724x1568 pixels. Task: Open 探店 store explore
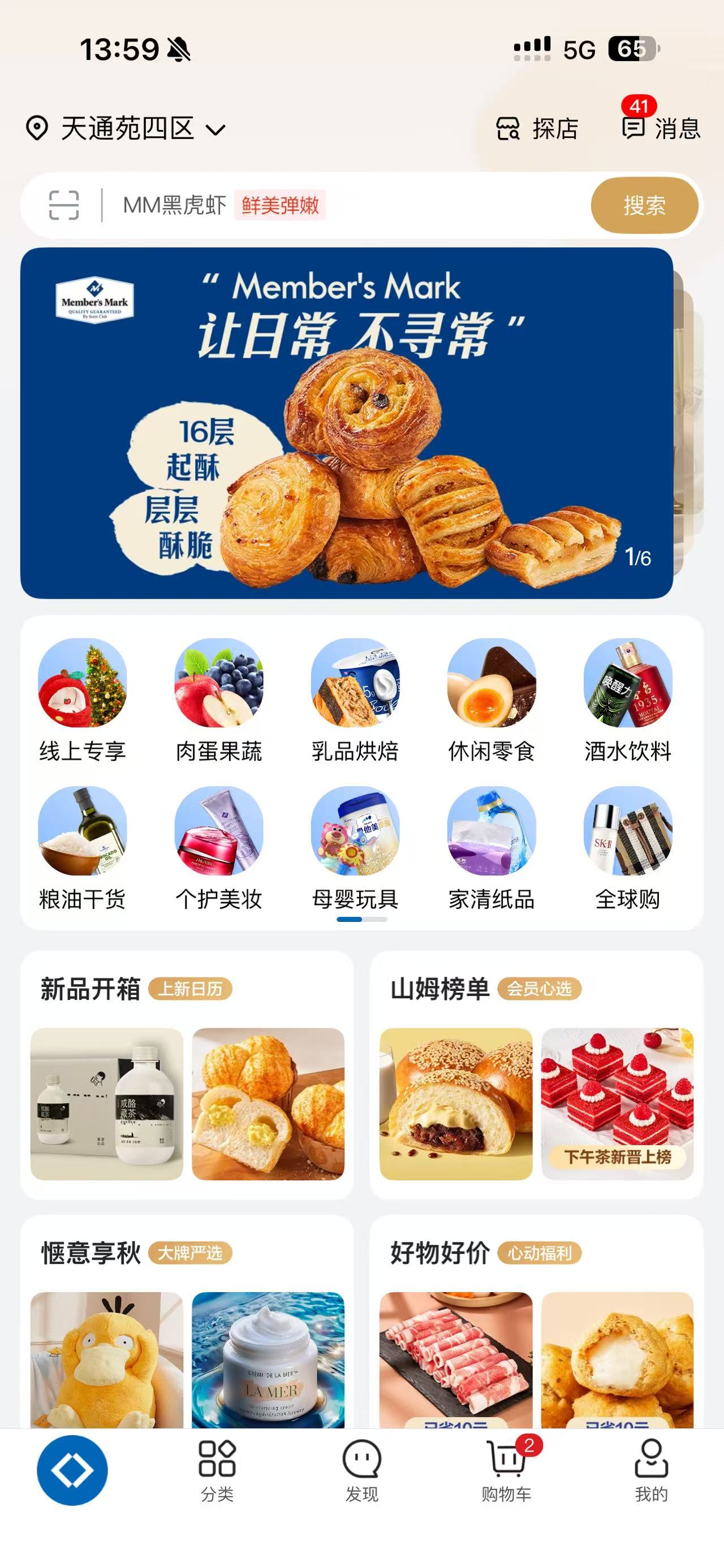pyautogui.click(x=536, y=128)
